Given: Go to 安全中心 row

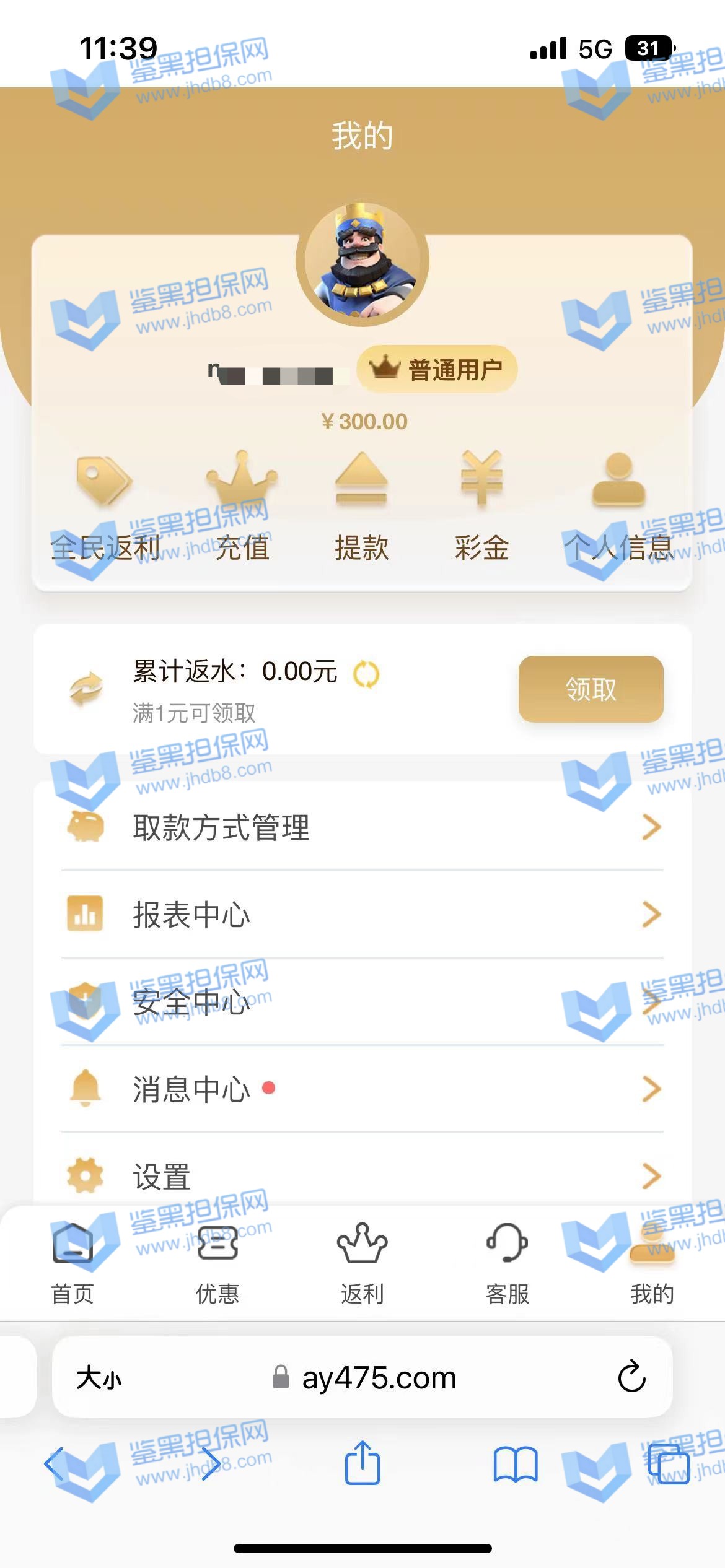Looking at the screenshot, I should coord(362,1002).
